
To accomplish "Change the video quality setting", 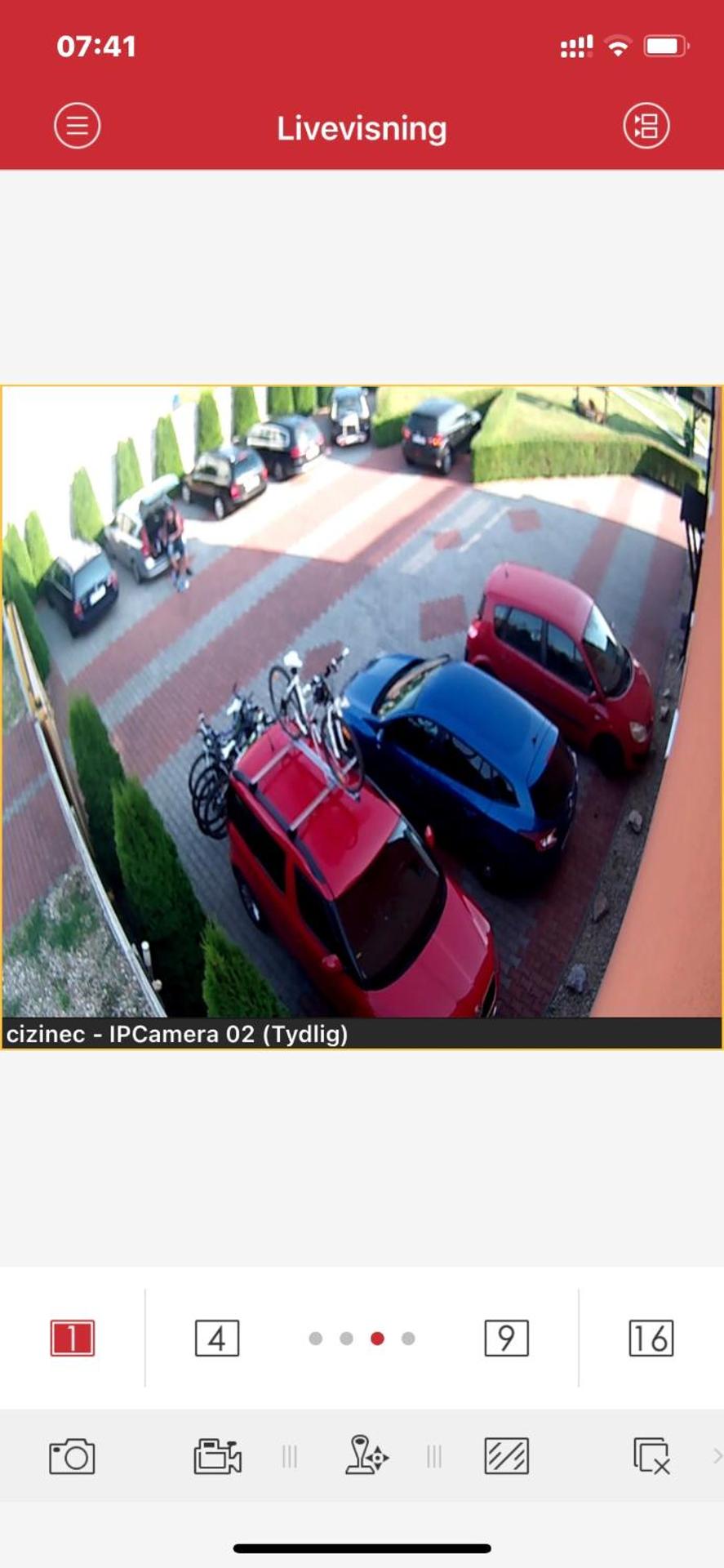I will click(x=506, y=1456).
